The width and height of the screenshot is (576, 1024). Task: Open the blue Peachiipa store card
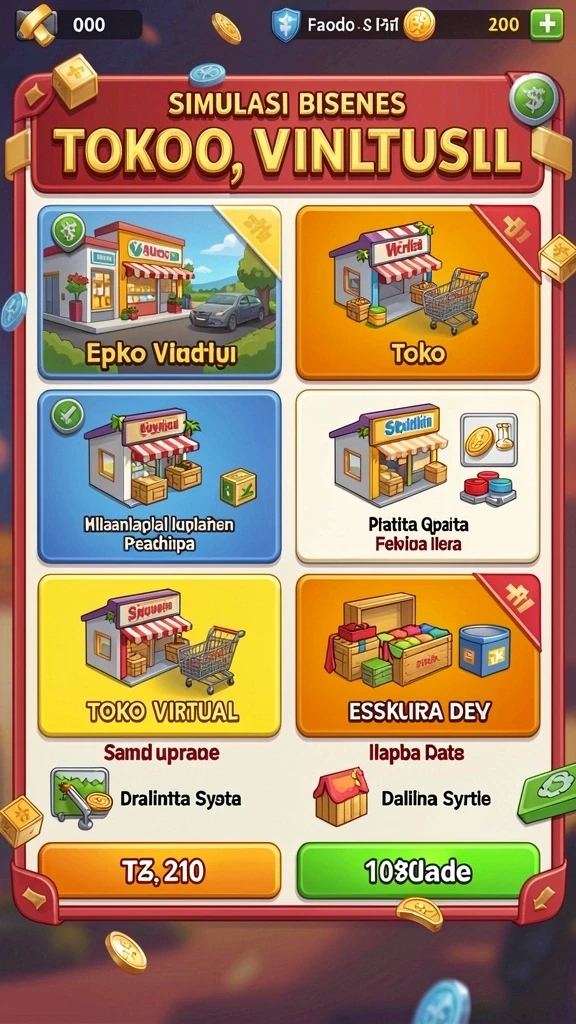pos(159,477)
